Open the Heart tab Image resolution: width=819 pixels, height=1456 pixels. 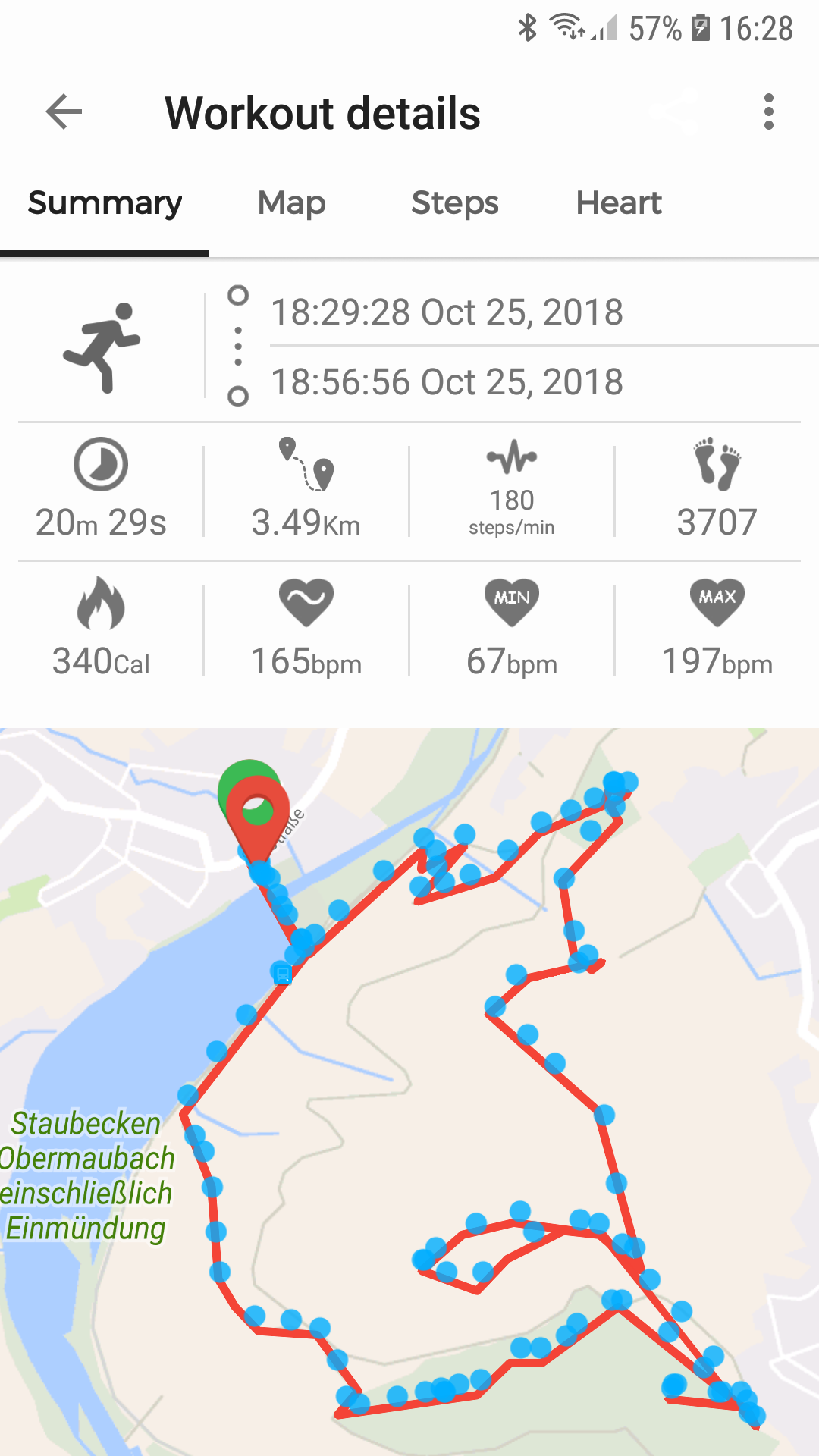tap(619, 203)
